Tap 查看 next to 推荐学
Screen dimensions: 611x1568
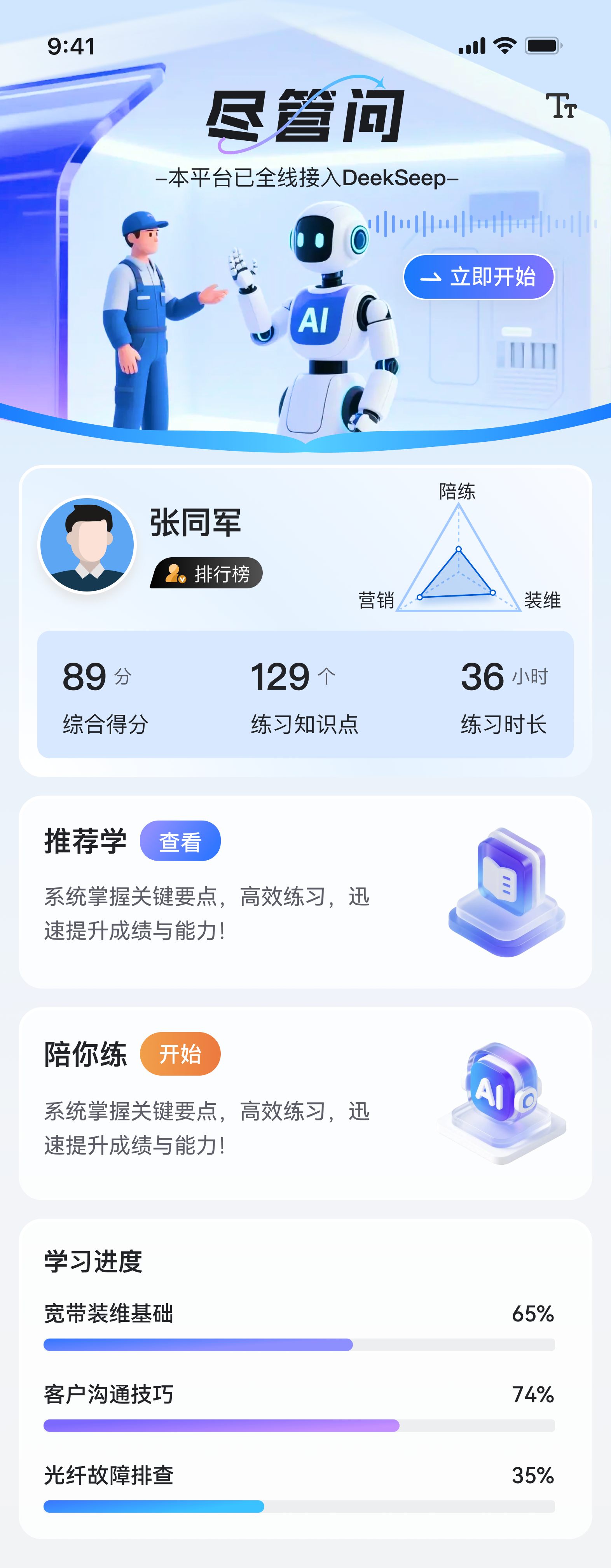click(x=180, y=841)
